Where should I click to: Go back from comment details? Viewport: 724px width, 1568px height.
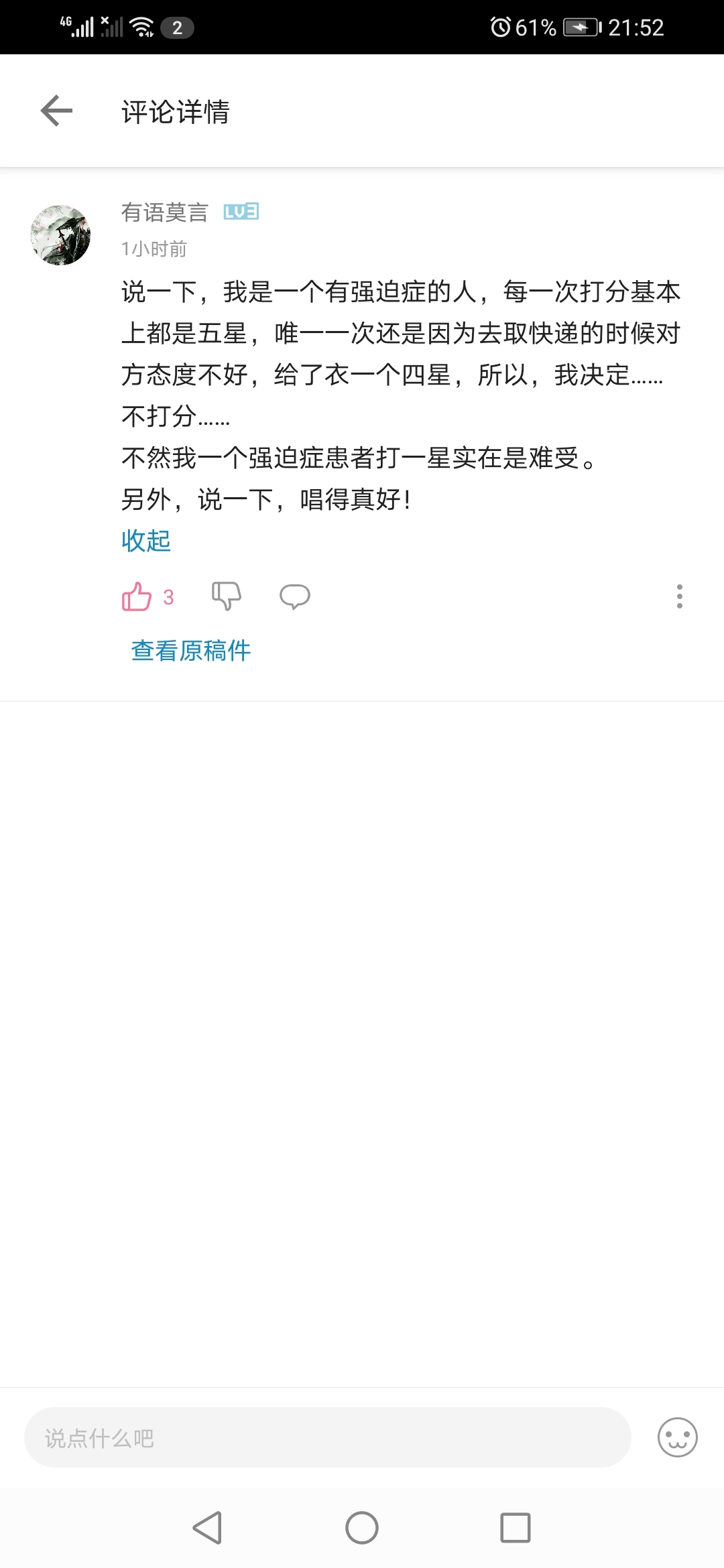[x=56, y=111]
